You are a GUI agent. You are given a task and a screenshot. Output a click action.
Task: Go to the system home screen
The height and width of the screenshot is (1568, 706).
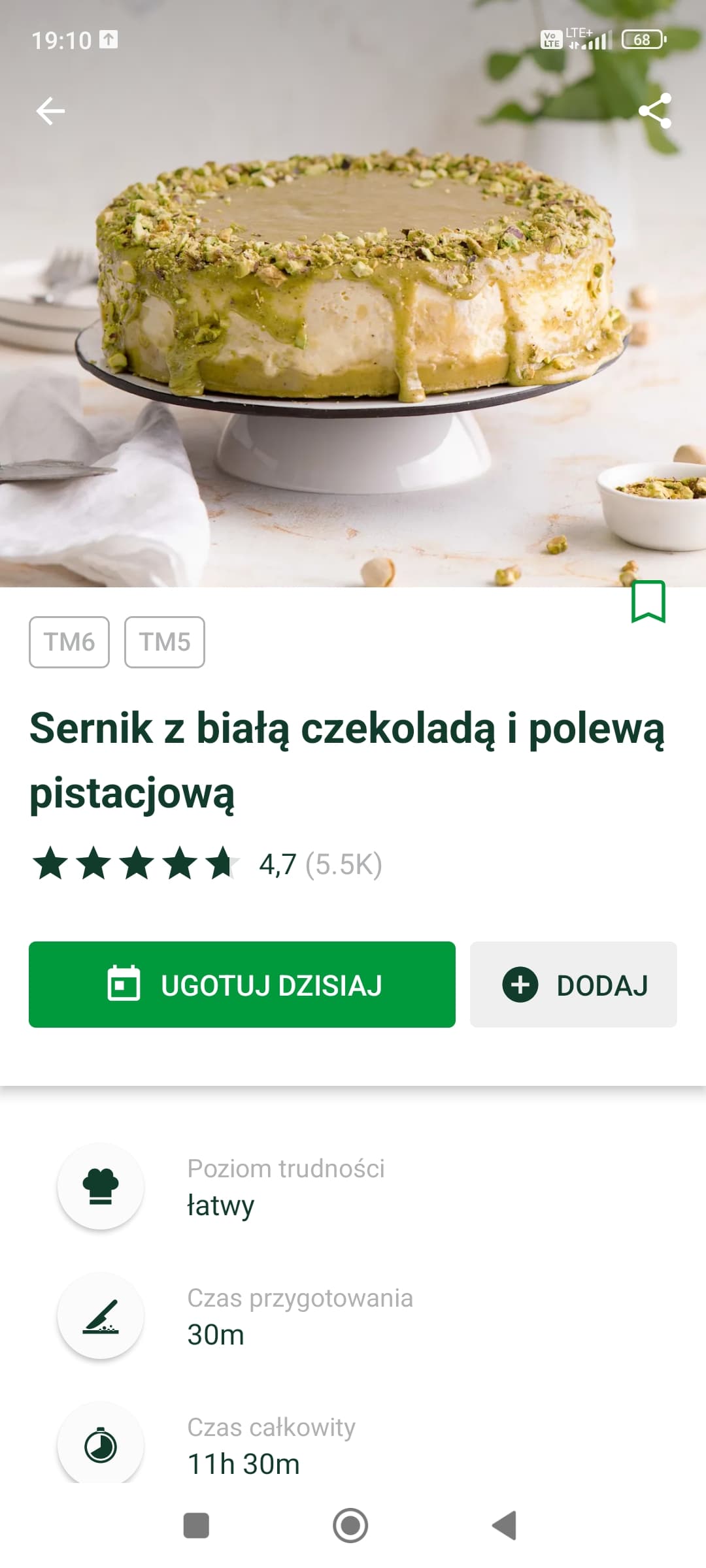tap(350, 1526)
